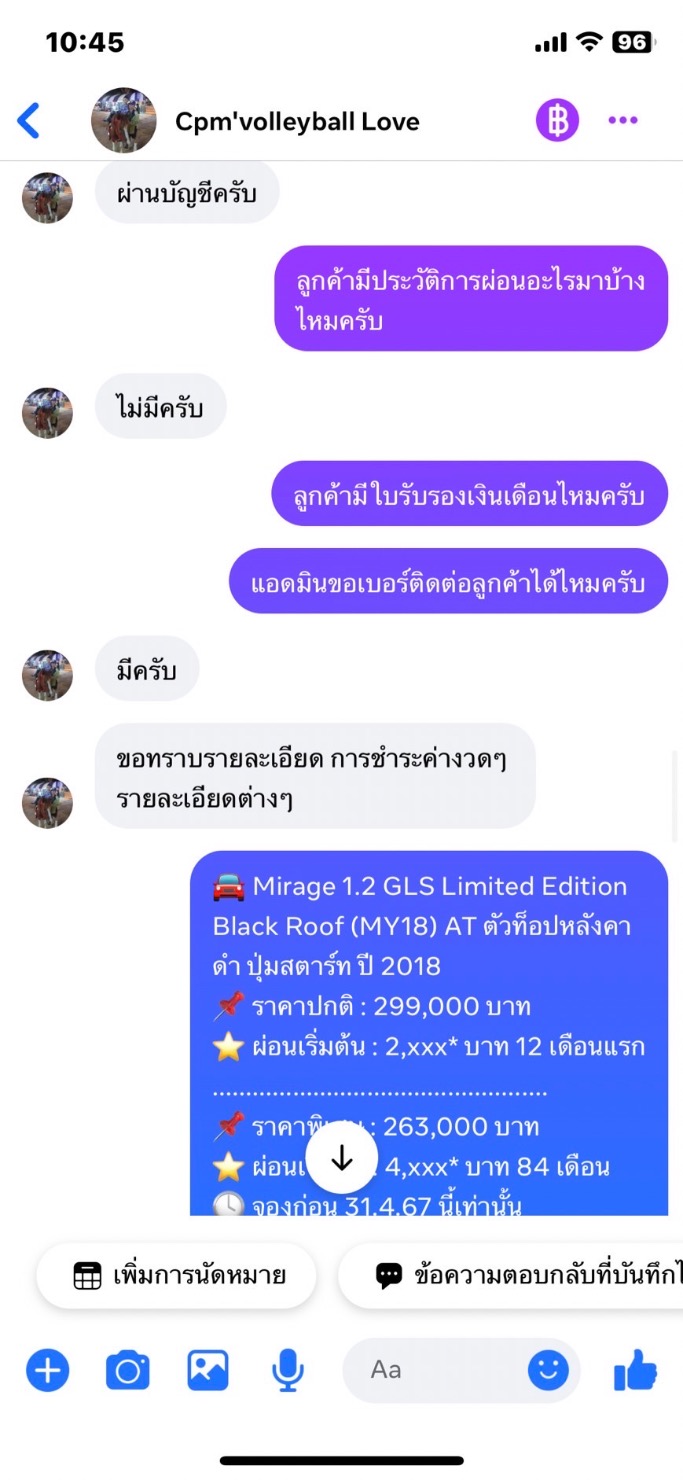Open the Baht payment icon
The image size is (683, 1480).
tap(557, 121)
